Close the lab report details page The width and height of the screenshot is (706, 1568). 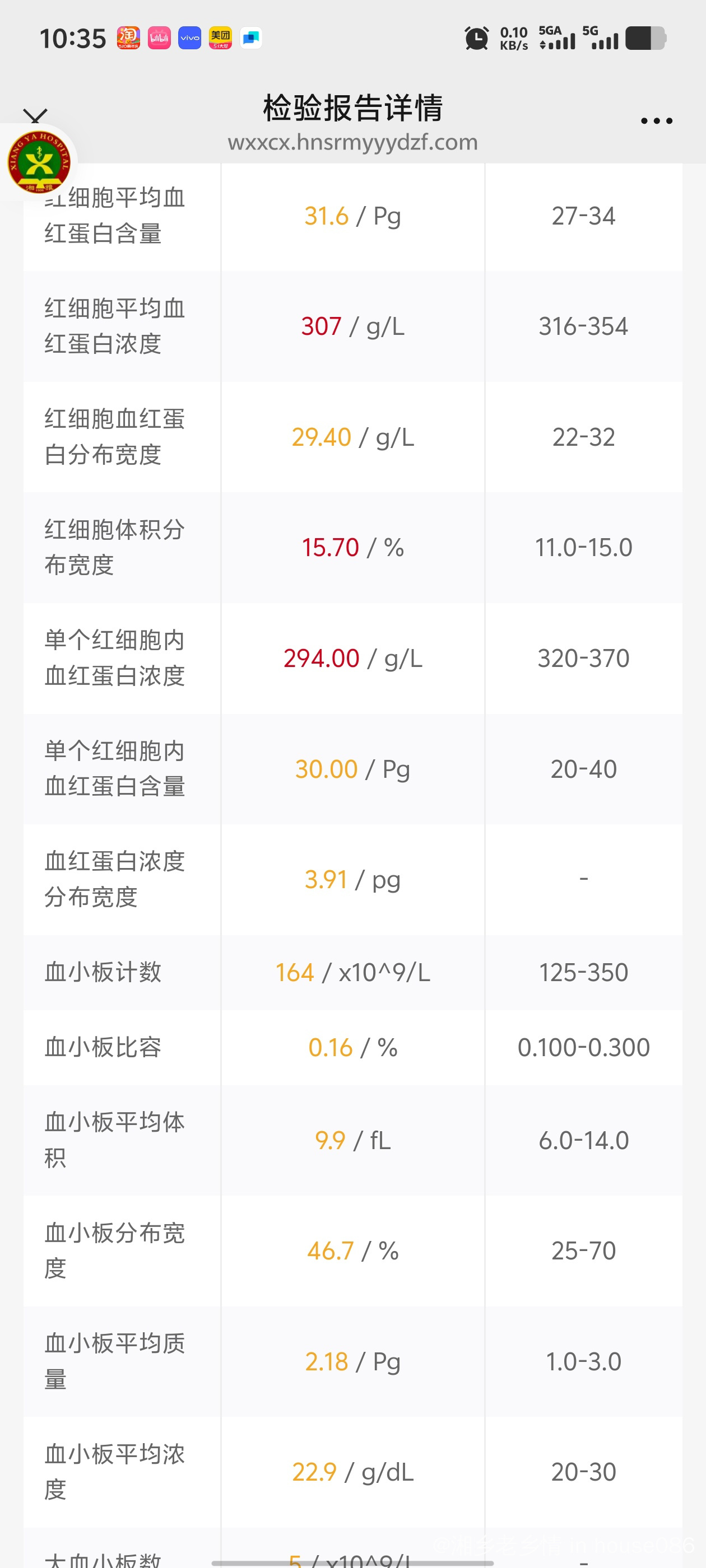point(35,116)
